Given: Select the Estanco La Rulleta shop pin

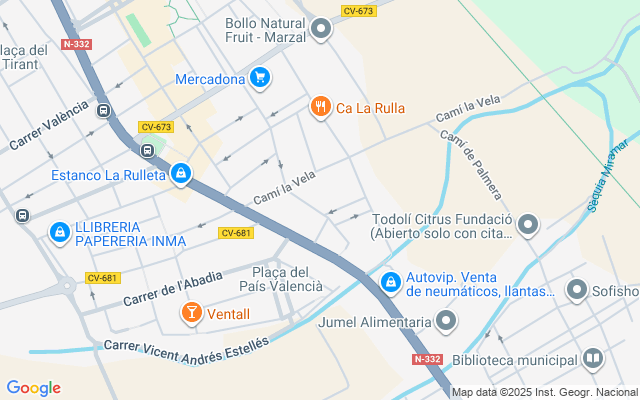Looking at the screenshot, I should 180,174.
